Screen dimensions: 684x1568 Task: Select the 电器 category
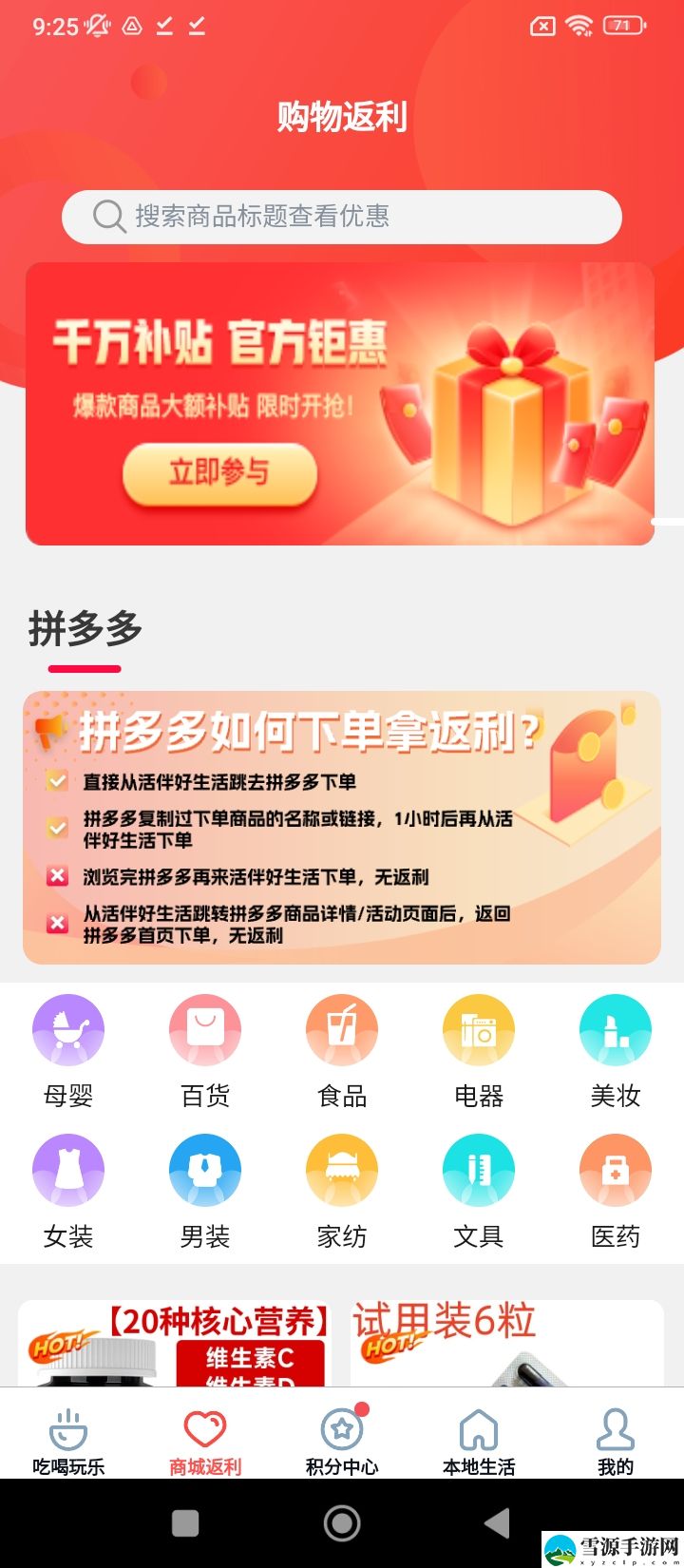(479, 1051)
